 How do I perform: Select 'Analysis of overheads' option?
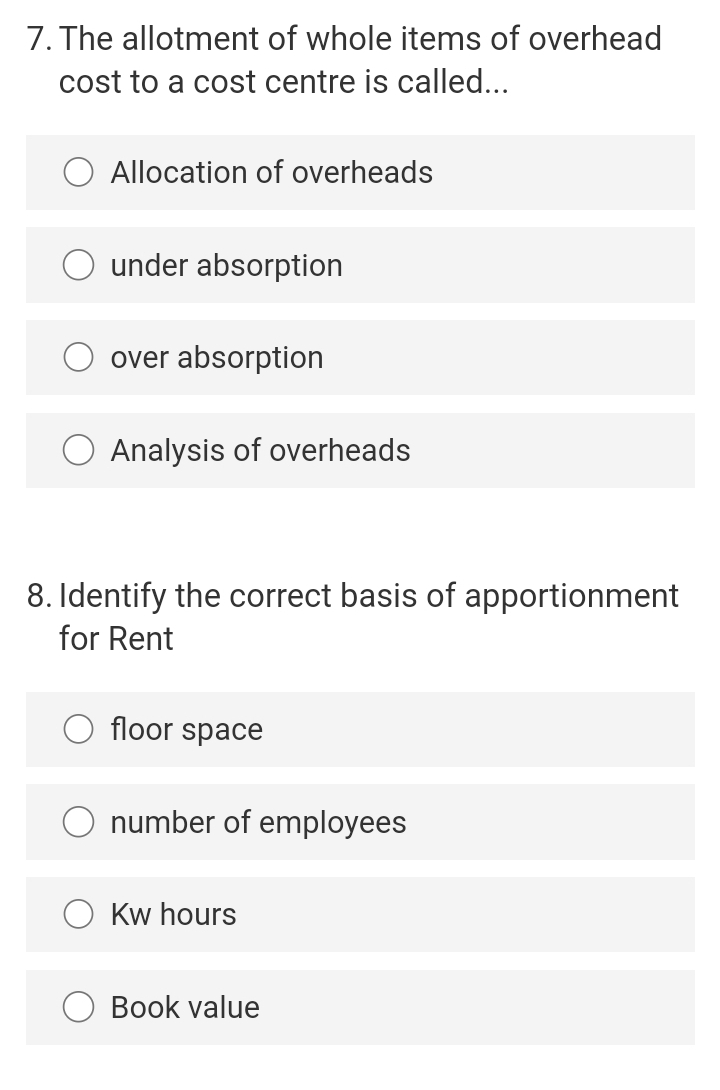point(80,451)
